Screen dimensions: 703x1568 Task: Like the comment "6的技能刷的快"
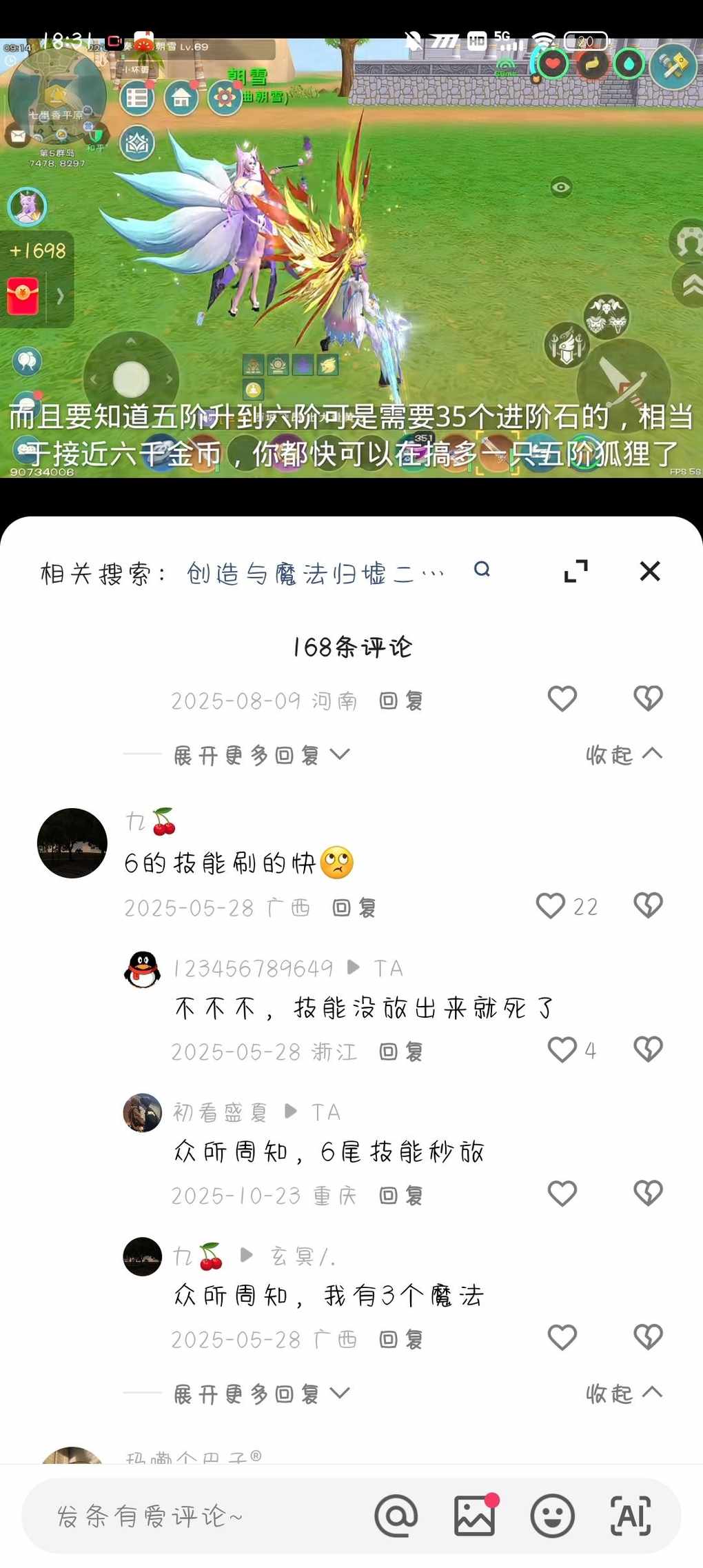coord(550,906)
